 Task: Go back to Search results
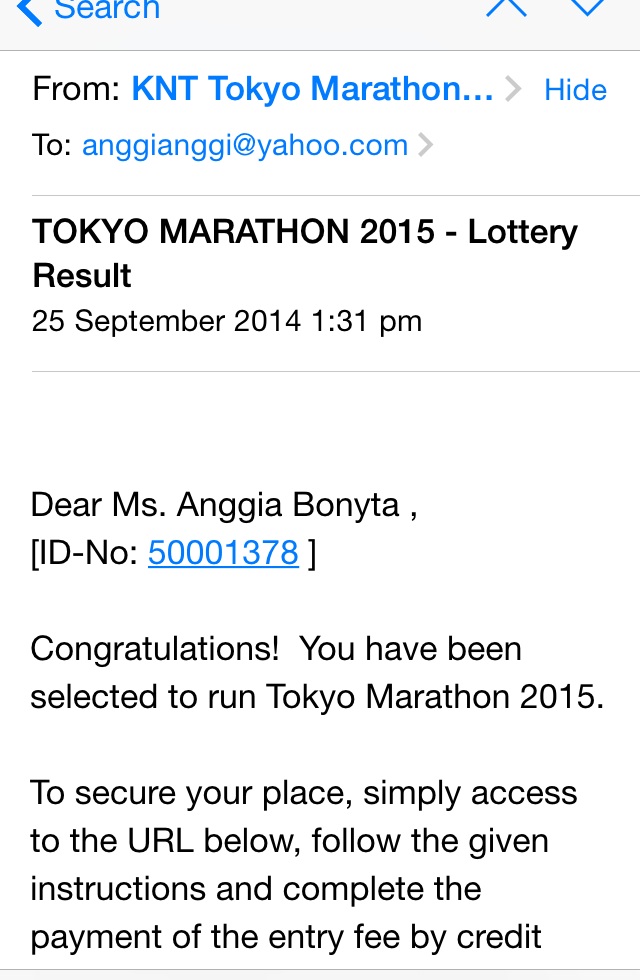[88, 10]
